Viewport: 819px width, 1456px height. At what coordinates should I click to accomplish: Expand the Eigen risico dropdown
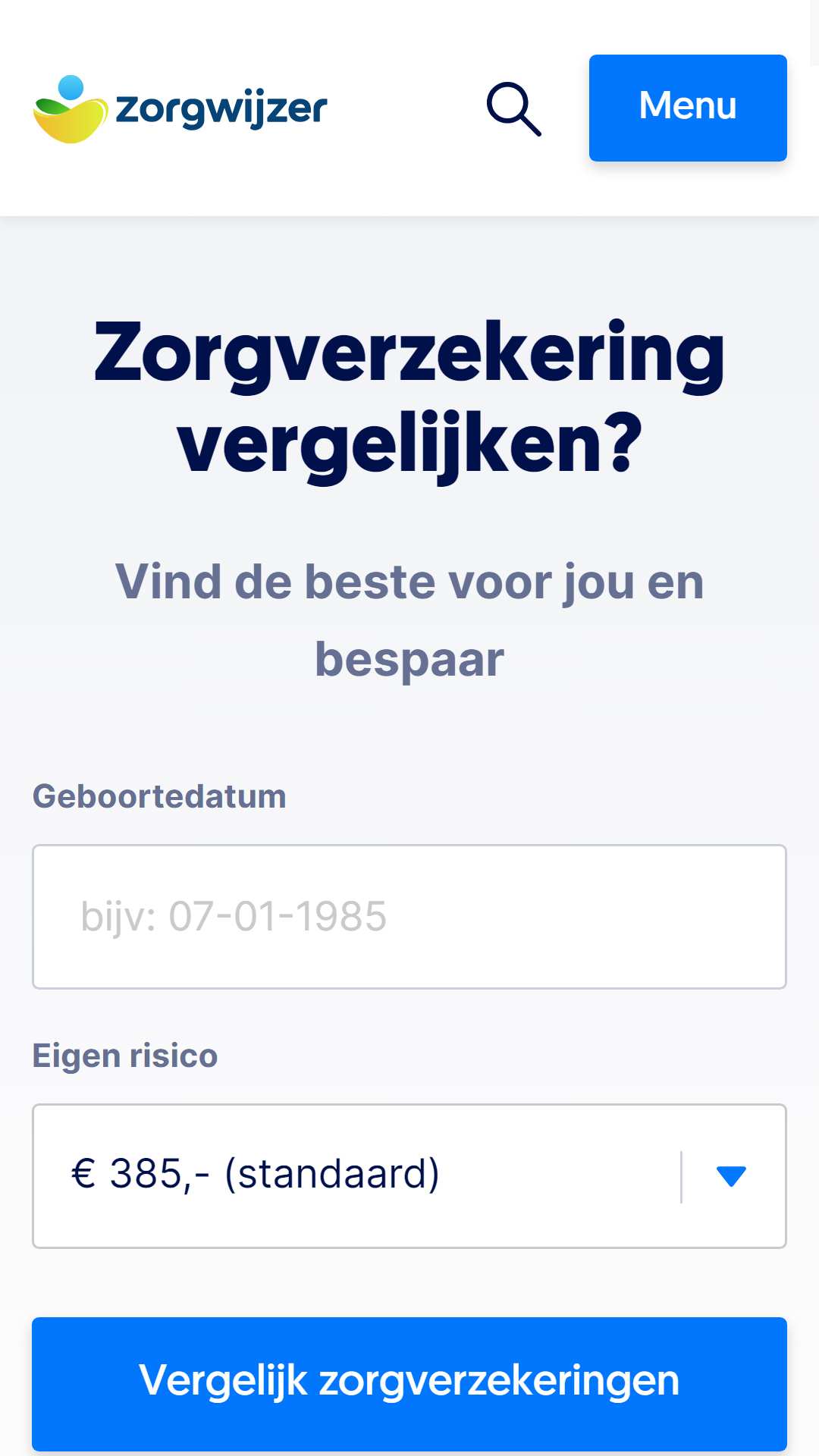[409, 1176]
